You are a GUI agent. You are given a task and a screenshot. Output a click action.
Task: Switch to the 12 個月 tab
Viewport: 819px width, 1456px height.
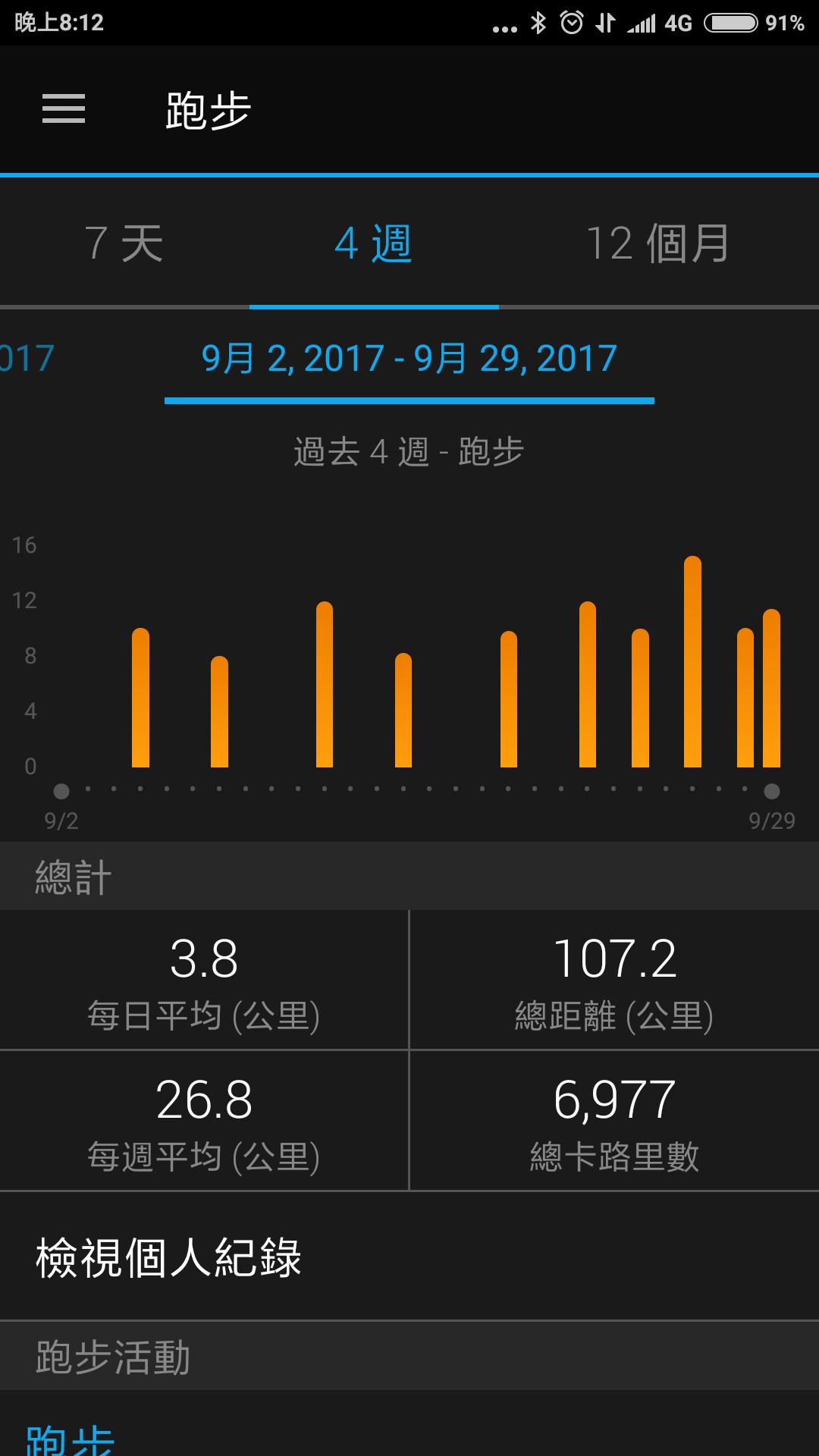coord(658,243)
